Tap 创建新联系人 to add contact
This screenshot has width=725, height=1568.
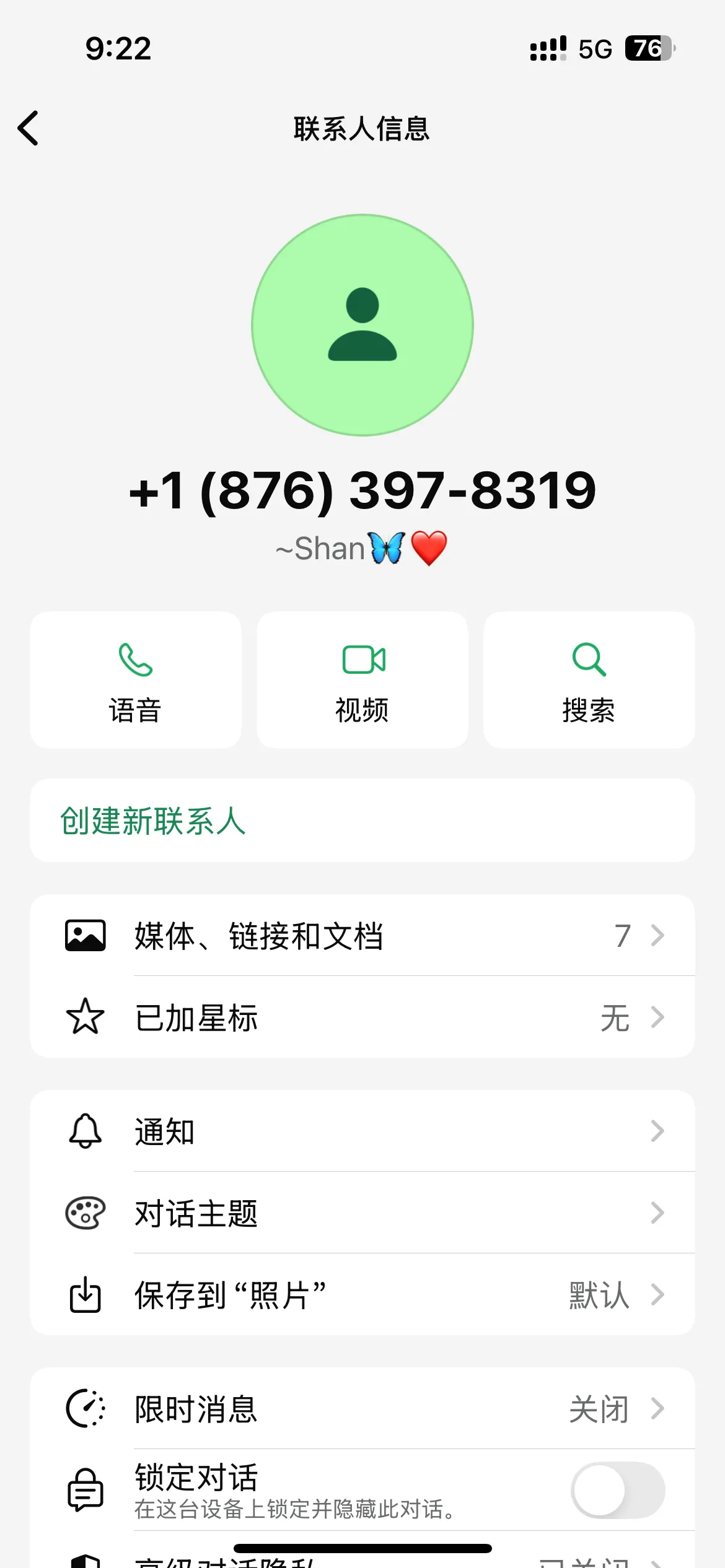[x=153, y=821]
